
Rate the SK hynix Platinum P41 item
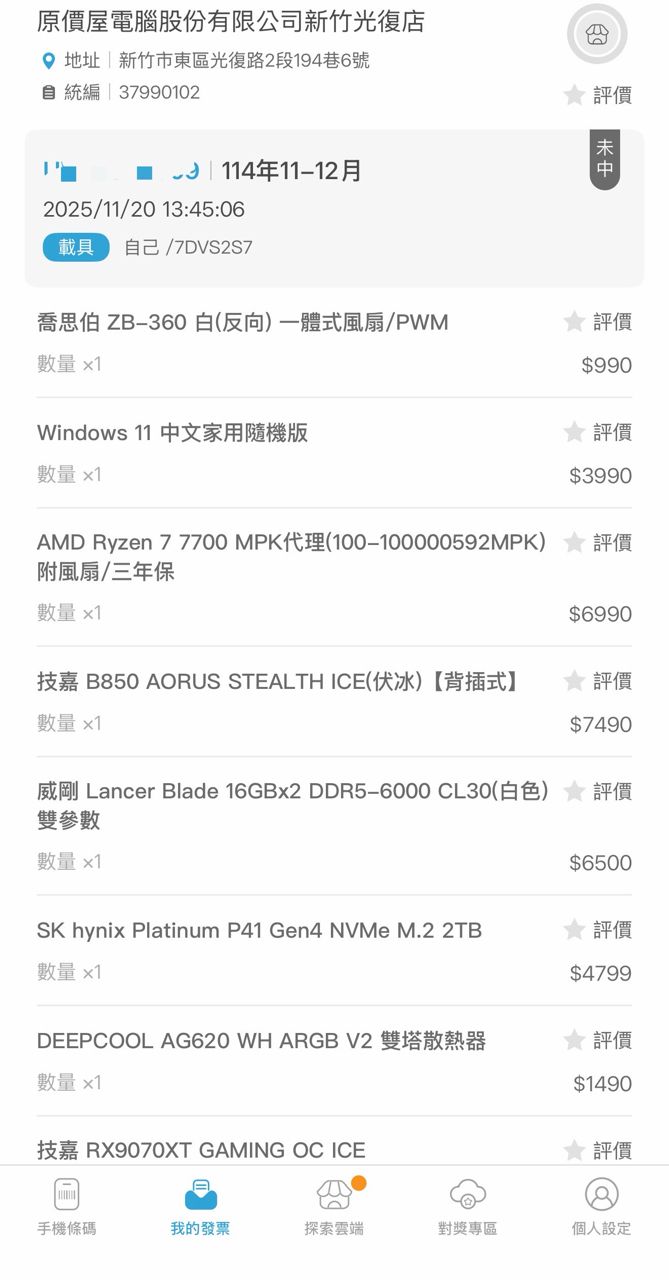point(598,930)
